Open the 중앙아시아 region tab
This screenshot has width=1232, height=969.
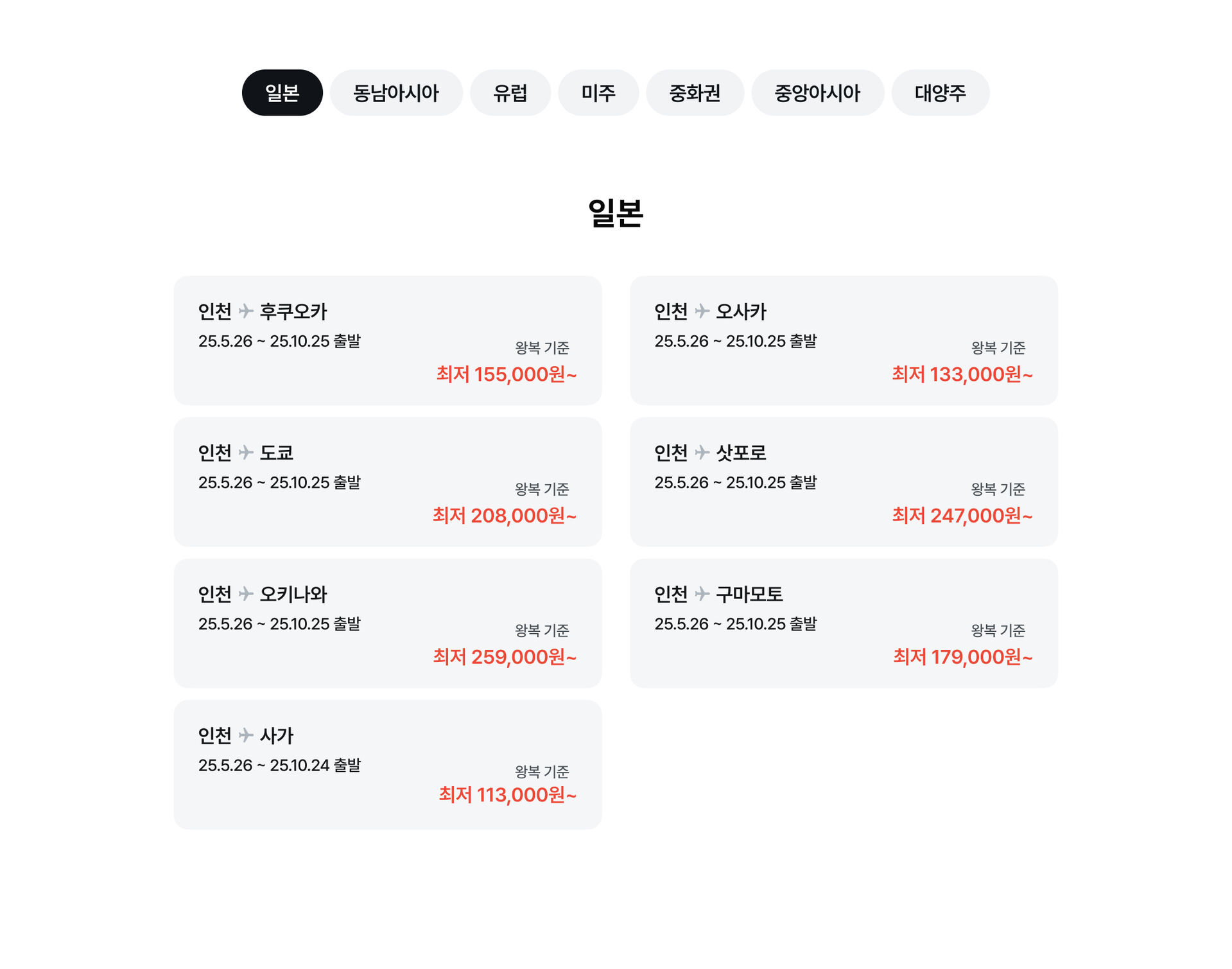(x=817, y=93)
